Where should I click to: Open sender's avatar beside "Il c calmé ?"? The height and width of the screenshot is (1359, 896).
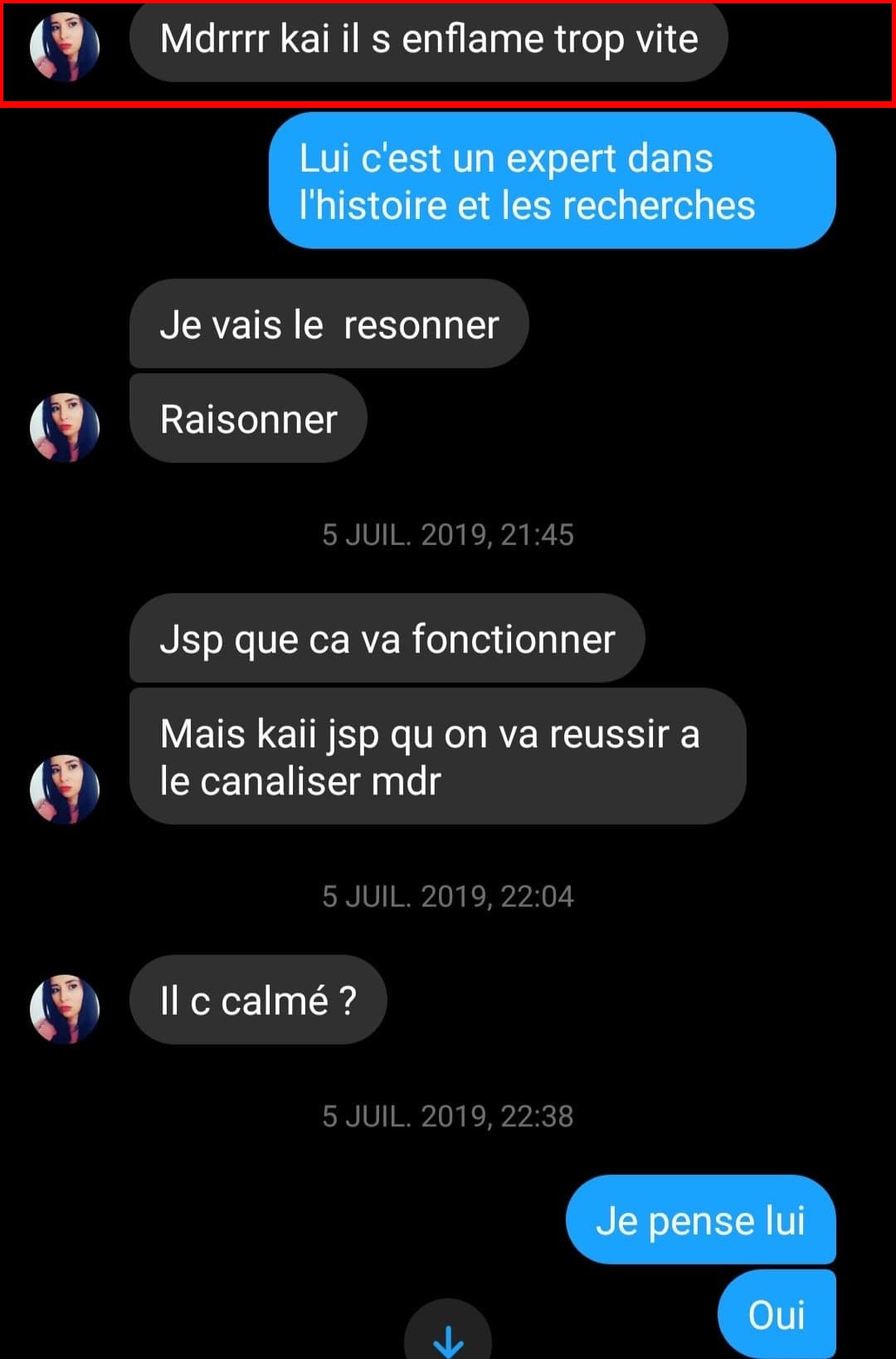(x=65, y=1008)
